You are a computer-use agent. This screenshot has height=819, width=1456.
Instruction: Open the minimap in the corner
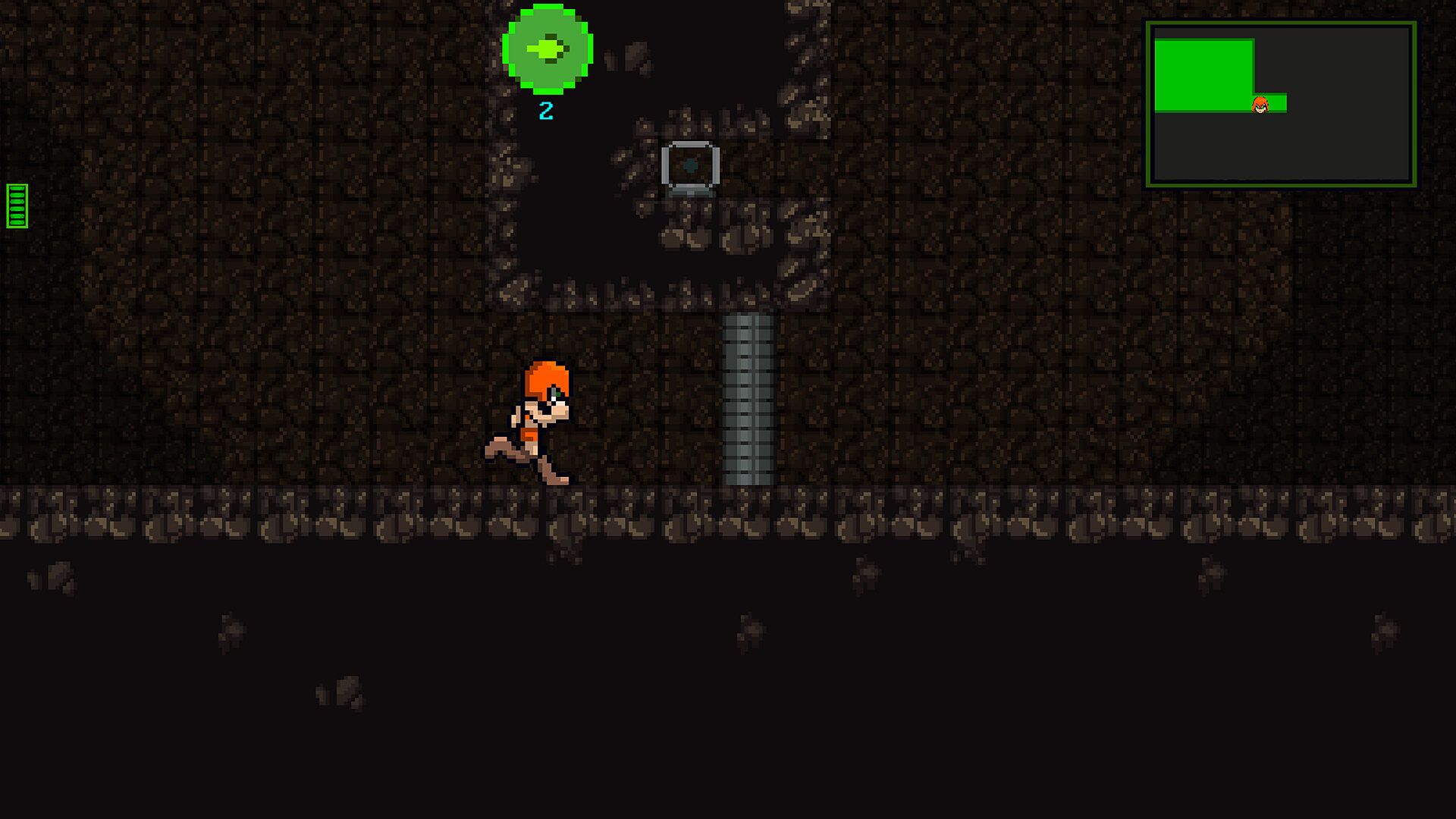pyautogui.click(x=1280, y=105)
